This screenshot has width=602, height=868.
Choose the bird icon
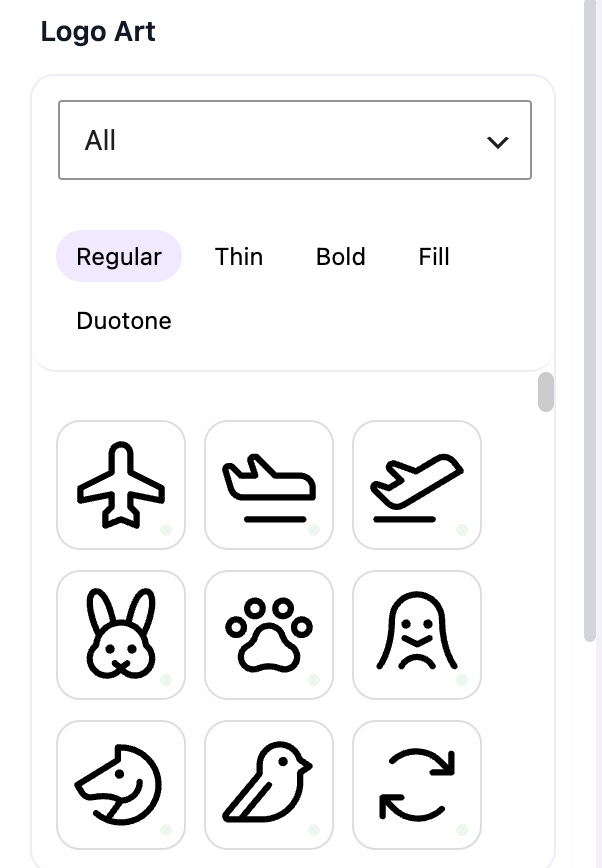pyautogui.click(x=269, y=785)
